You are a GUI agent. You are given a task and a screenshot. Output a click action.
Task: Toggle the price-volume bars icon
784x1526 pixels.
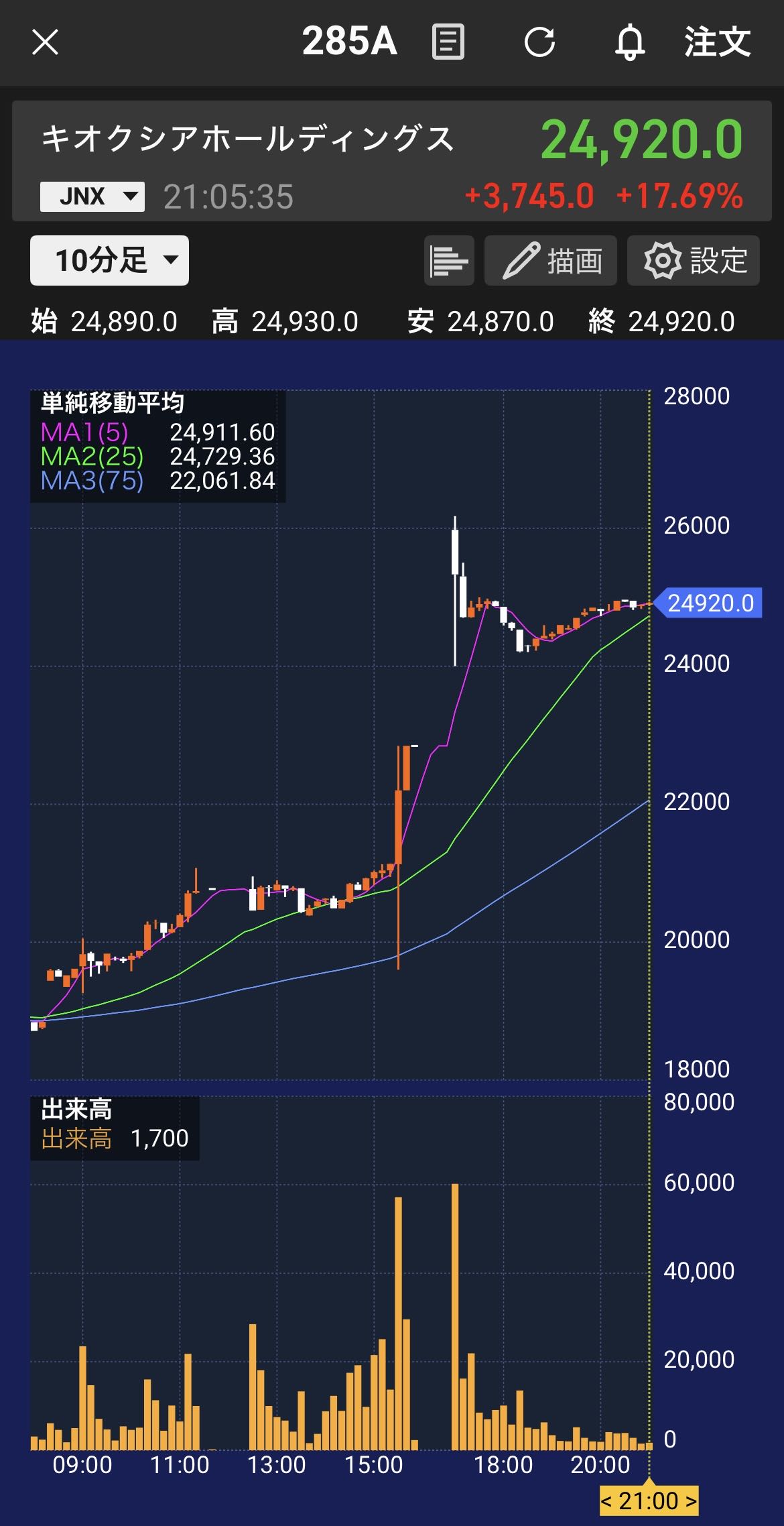click(448, 261)
